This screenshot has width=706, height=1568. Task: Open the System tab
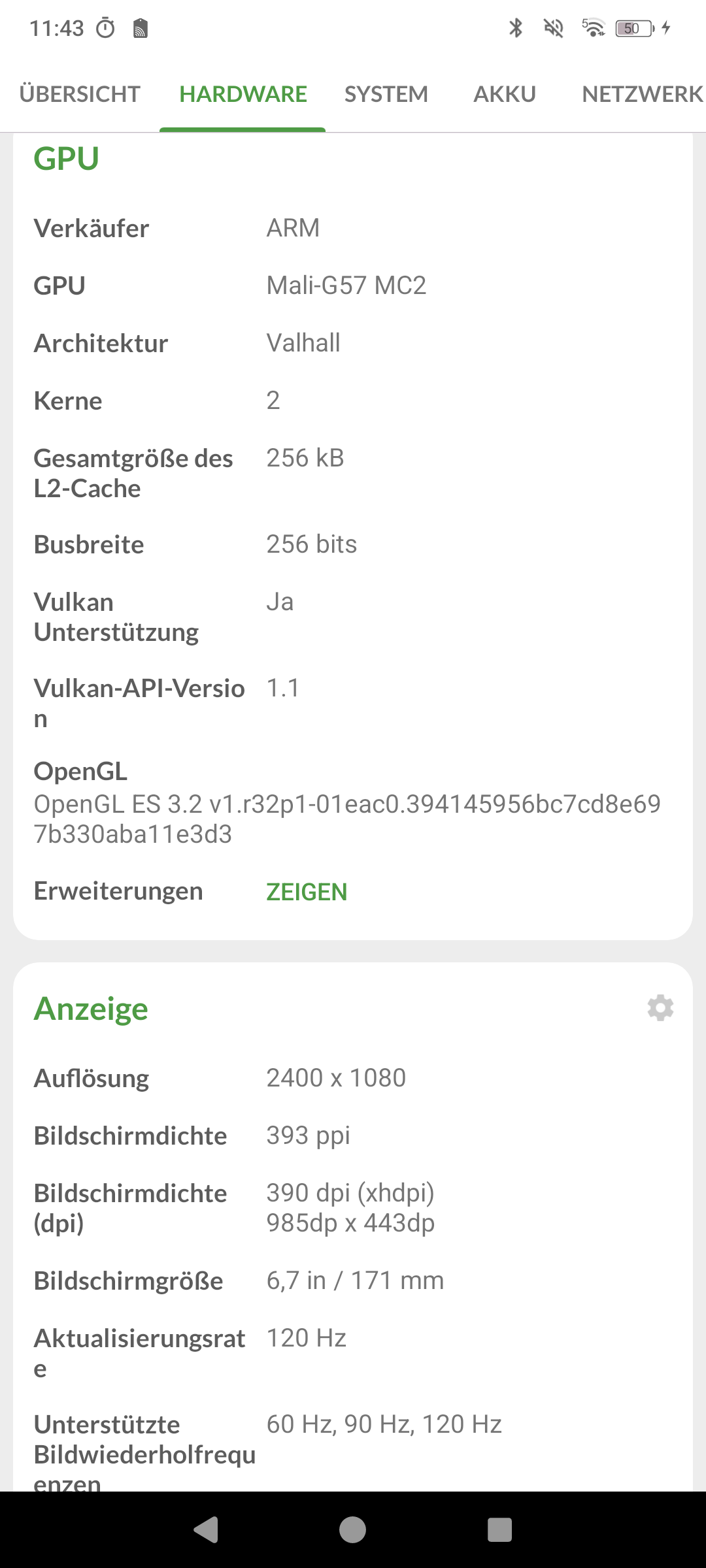[386, 94]
